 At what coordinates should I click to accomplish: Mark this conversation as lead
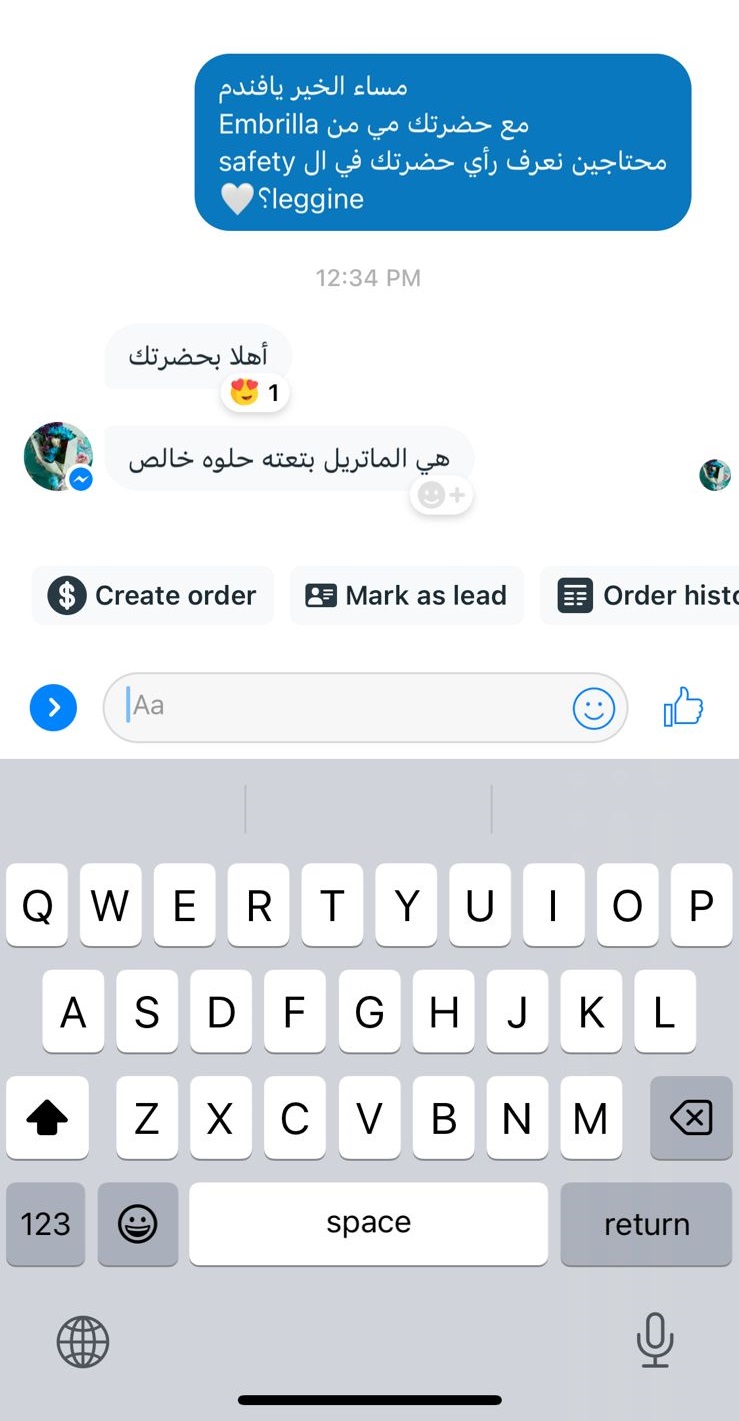pyautogui.click(x=406, y=596)
